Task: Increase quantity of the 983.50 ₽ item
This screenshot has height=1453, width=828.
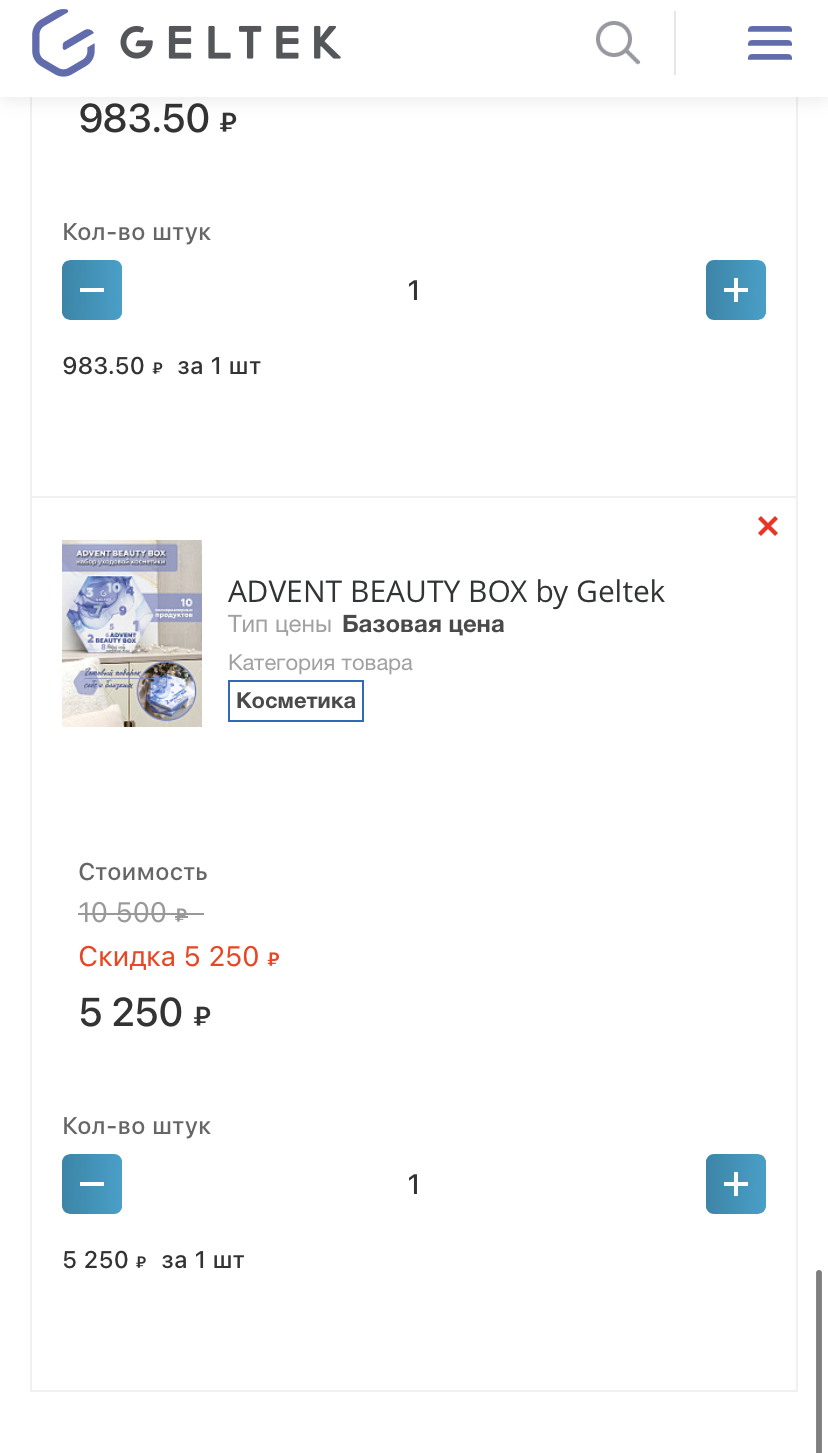Action: click(x=735, y=290)
